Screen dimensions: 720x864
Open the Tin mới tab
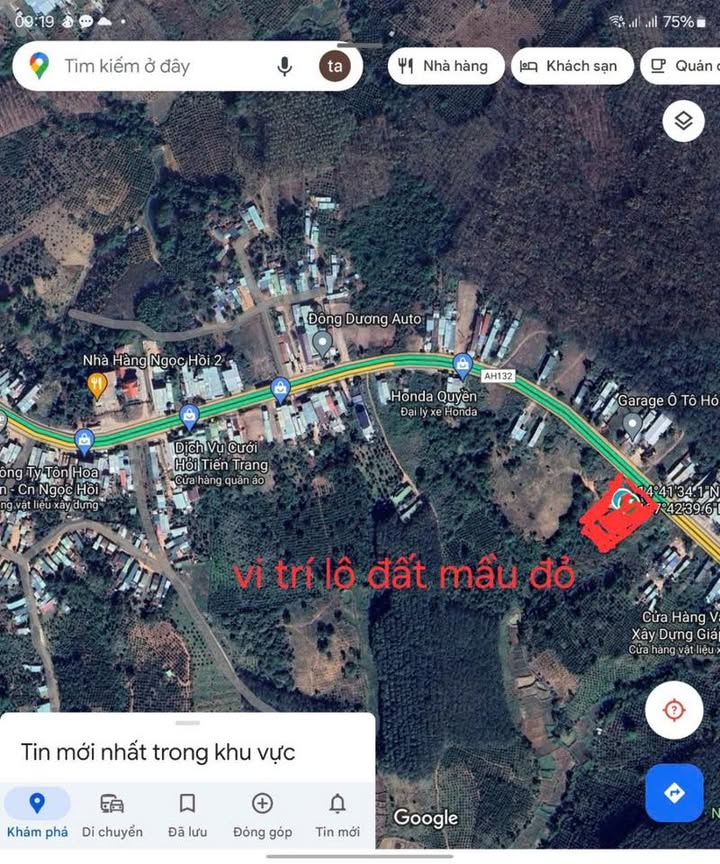(x=338, y=814)
